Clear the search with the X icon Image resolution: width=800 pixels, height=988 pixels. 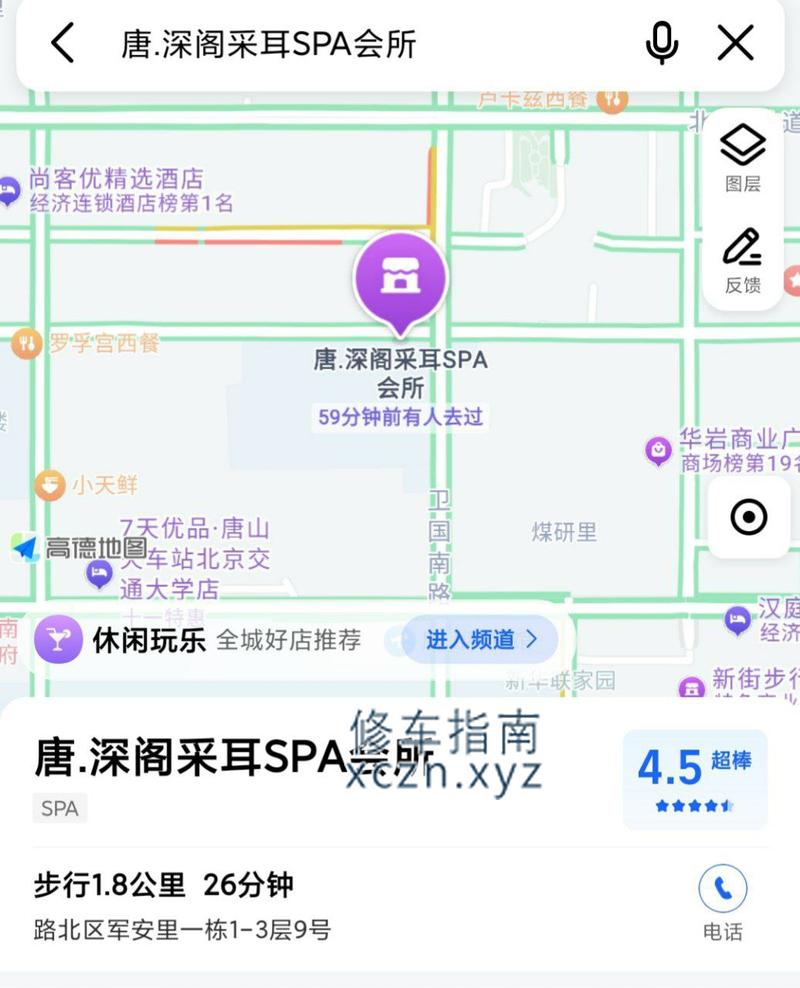pos(736,44)
